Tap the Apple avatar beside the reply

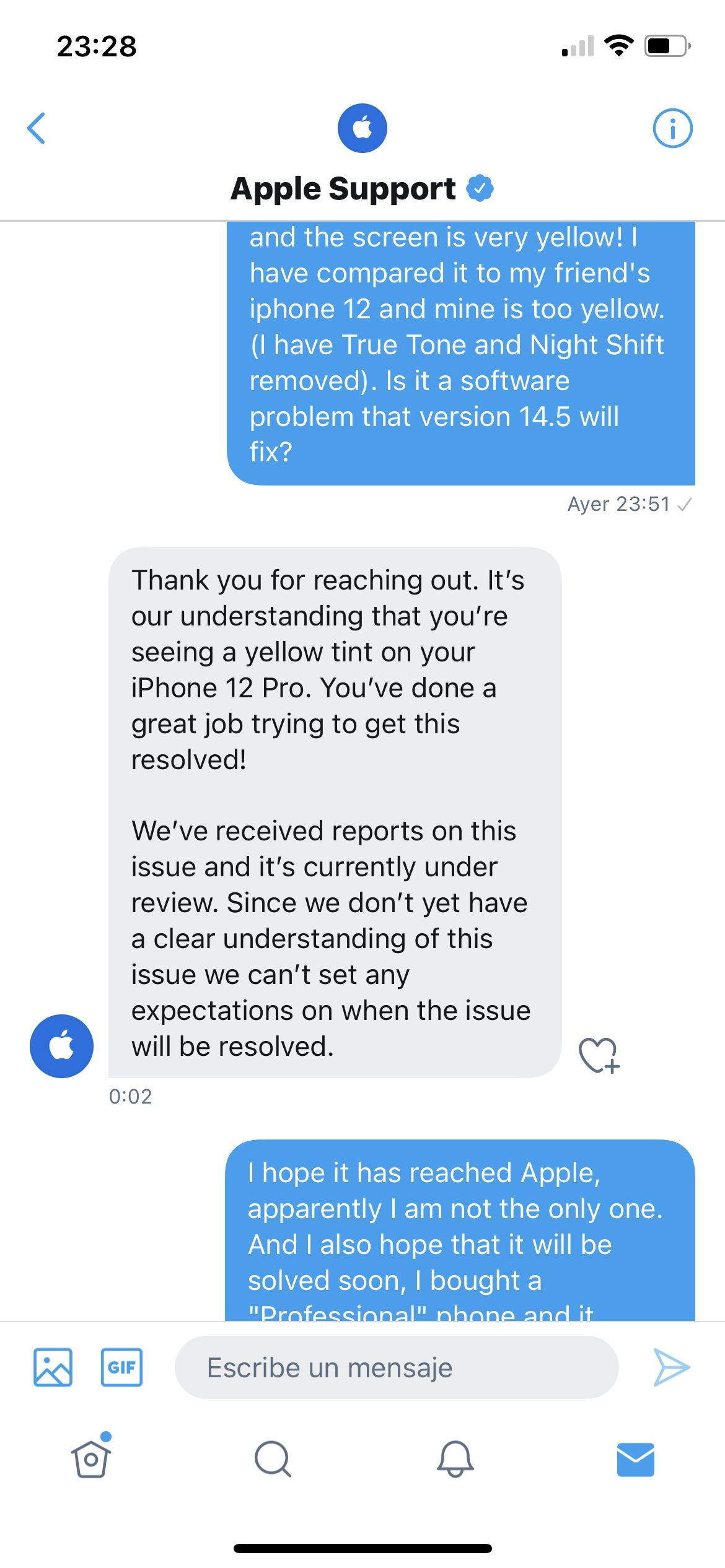62,1046
